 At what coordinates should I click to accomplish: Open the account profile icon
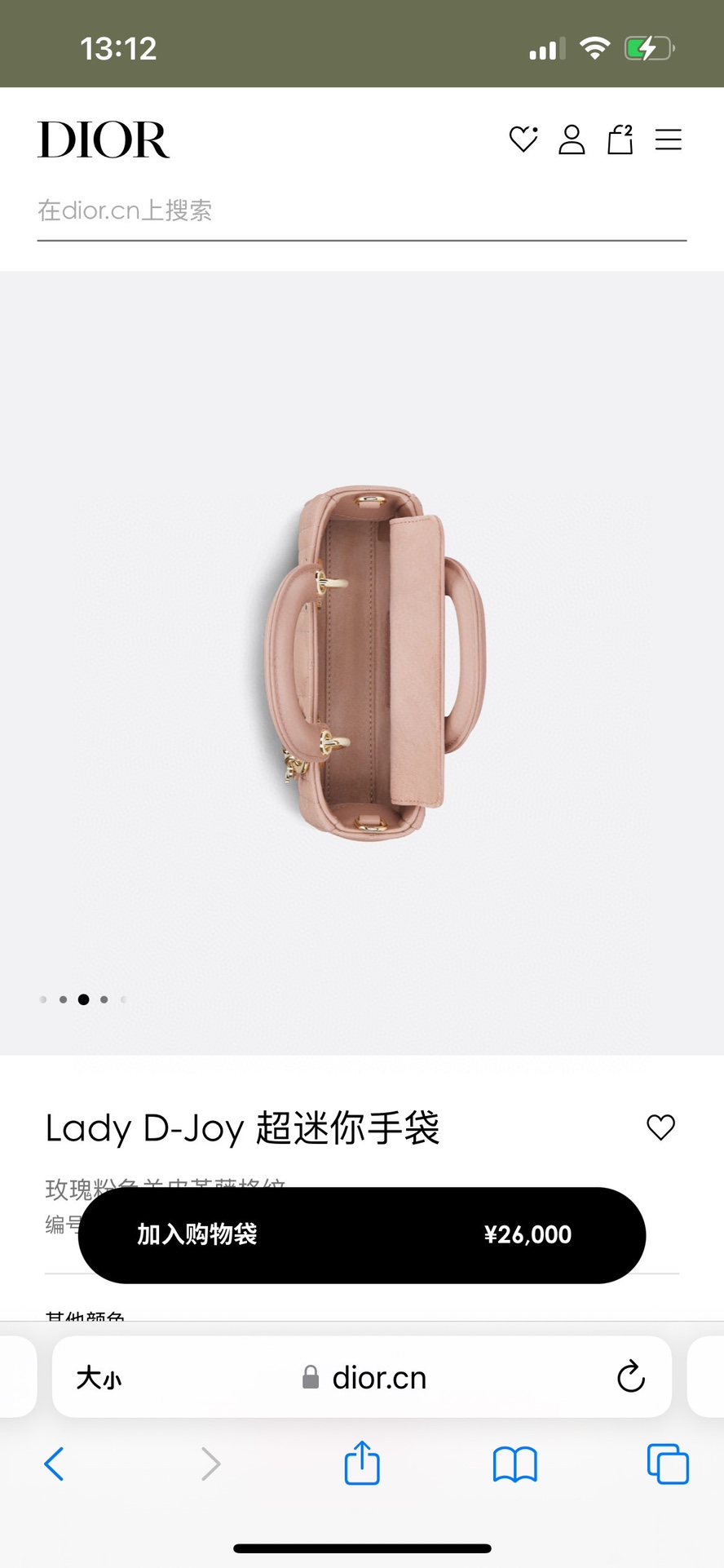[x=572, y=140]
